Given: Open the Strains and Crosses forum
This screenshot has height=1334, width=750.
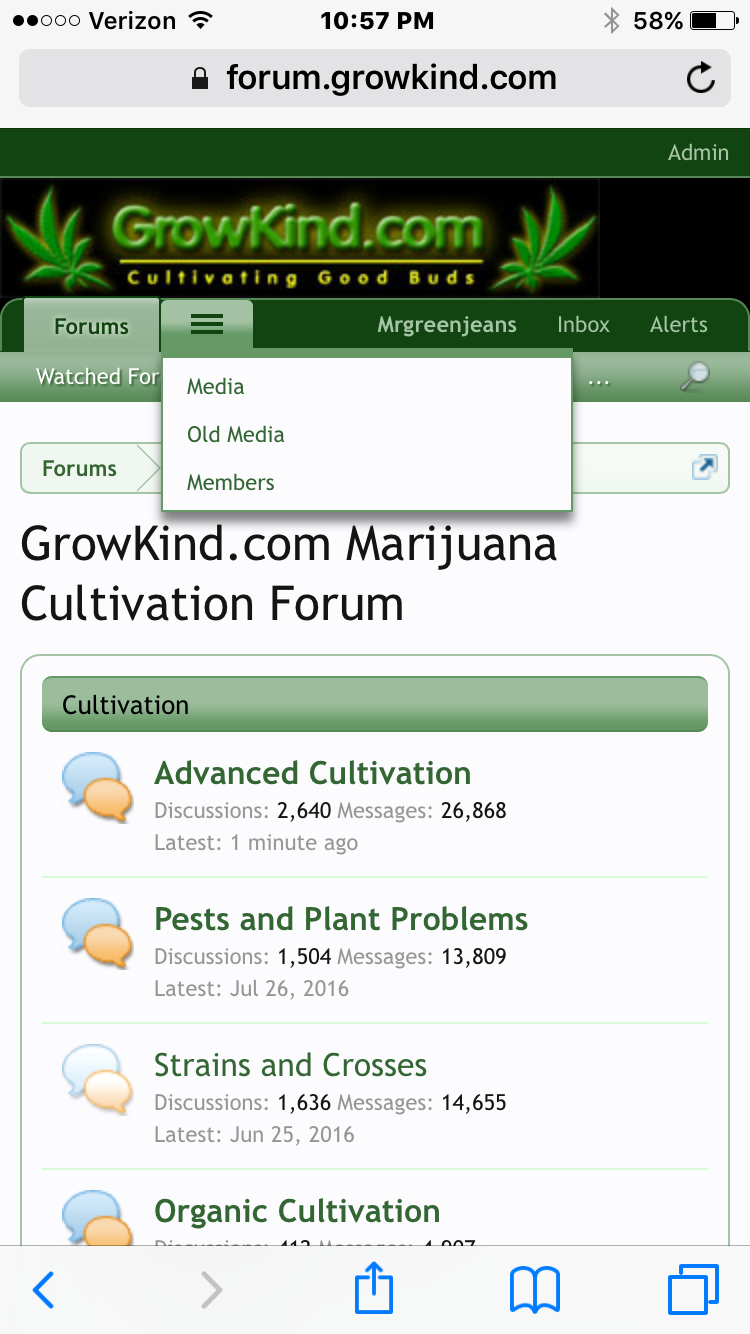Looking at the screenshot, I should (x=290, y=1065).
